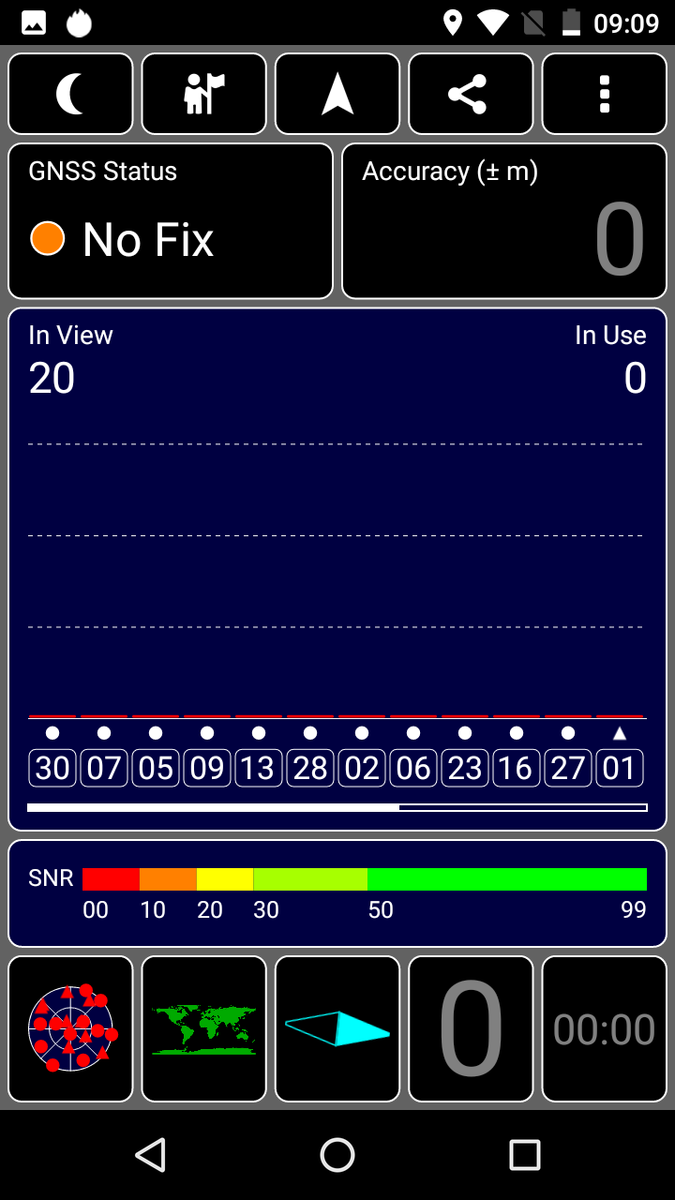Open the 00:00 timer tile
This screenshot has width=675, height=1200.
(604, 1029)
